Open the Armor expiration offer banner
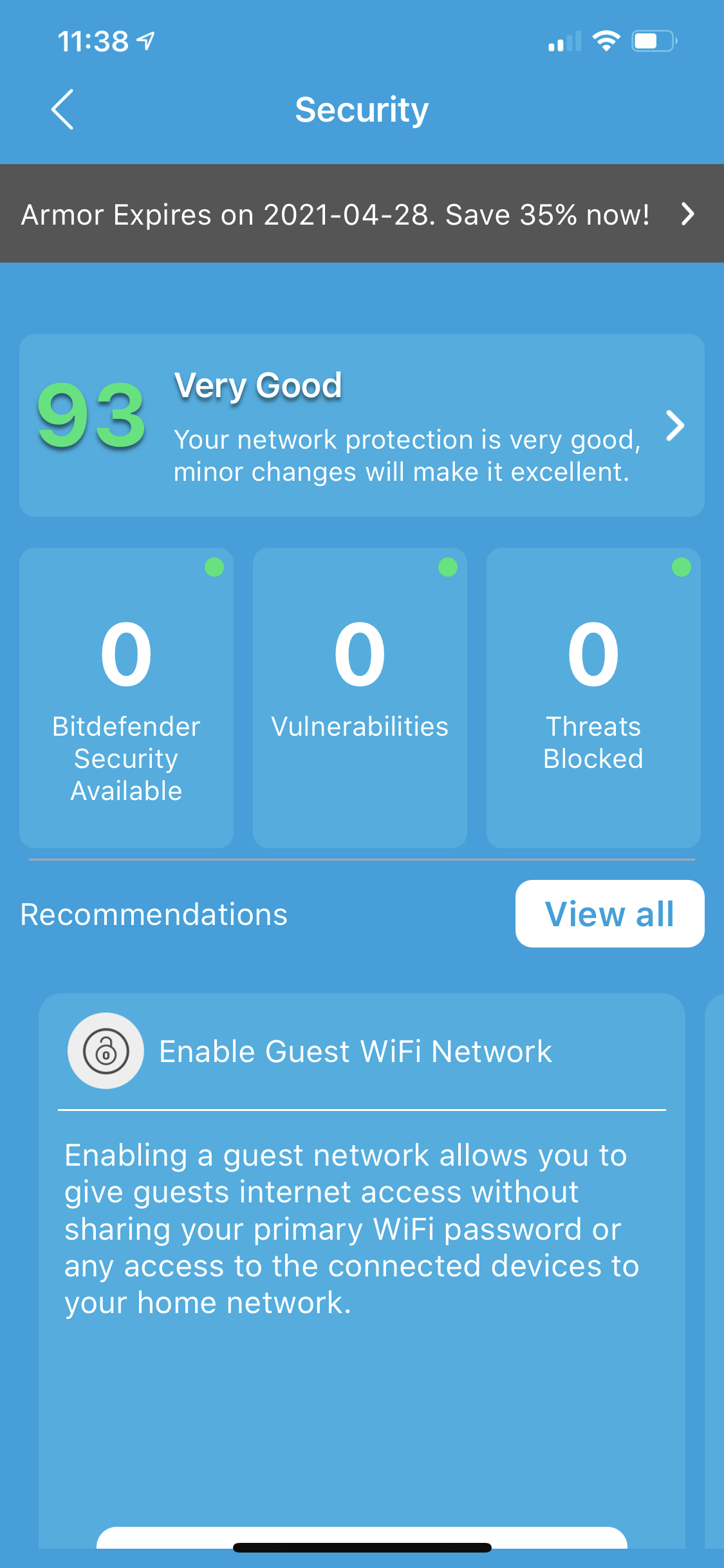The image size is (724, 1568). point(362,214)
